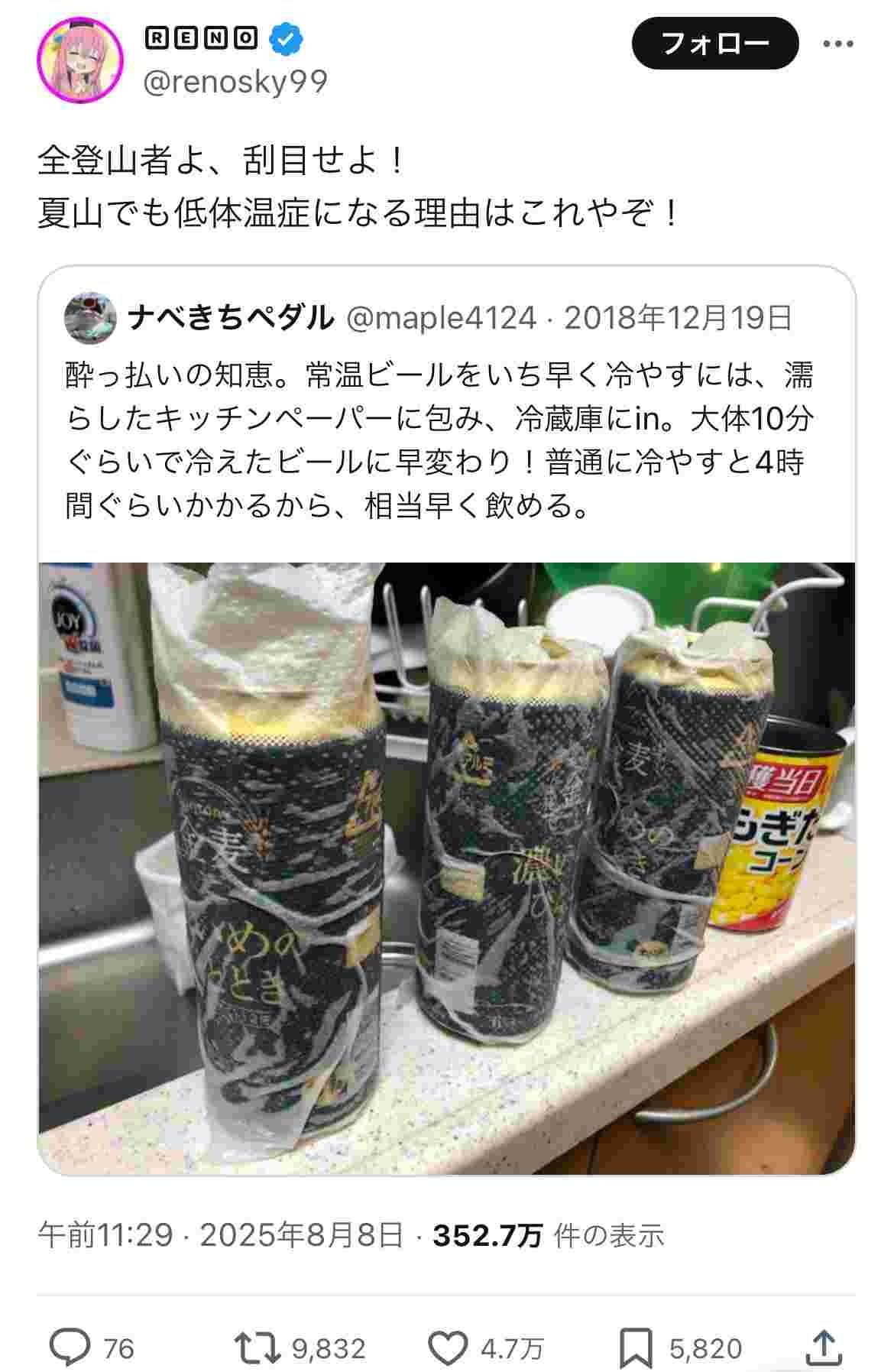This screenshot has width=894, height=1372.
Task: Open the post overflow menu
Action: point(837,44)
